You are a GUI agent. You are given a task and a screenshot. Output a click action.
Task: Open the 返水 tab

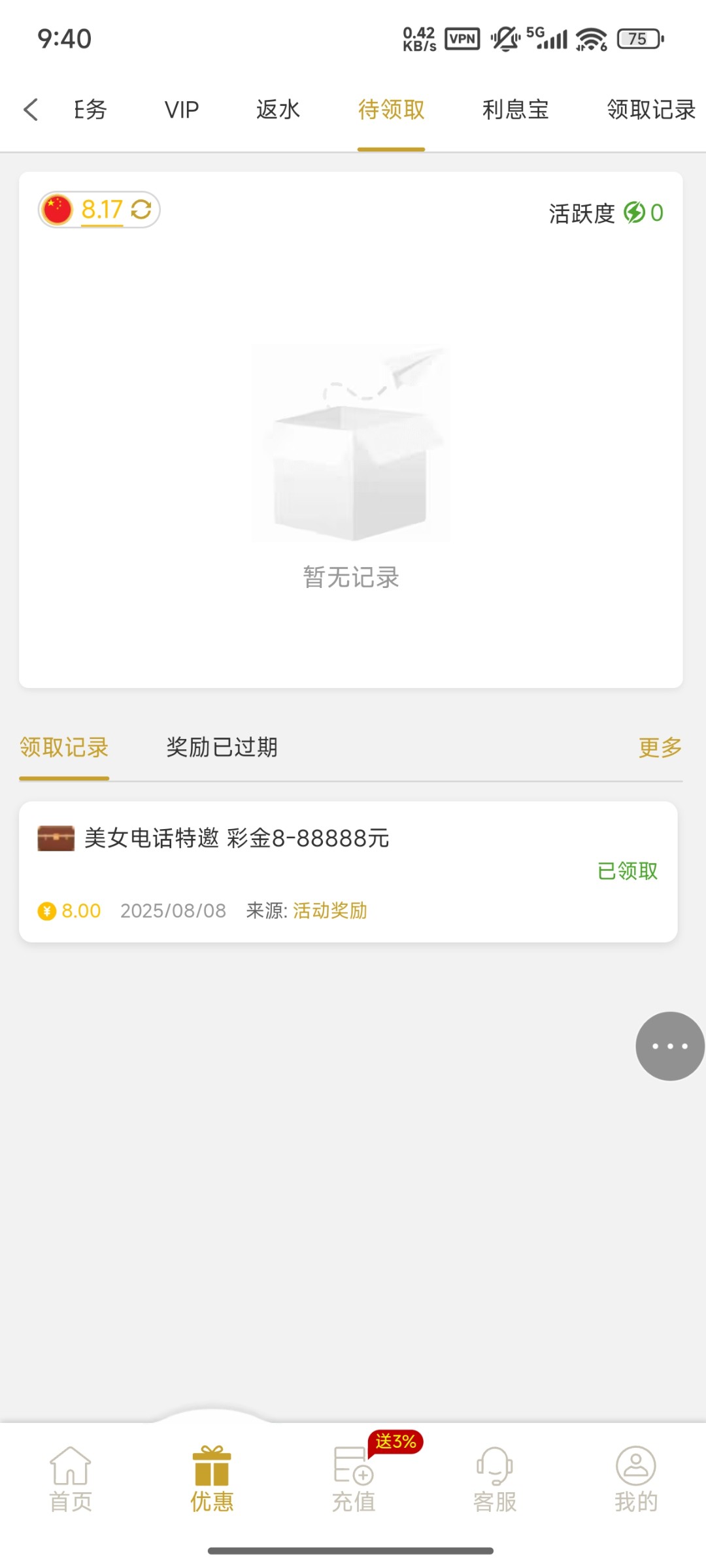click(x=278, y=110)
